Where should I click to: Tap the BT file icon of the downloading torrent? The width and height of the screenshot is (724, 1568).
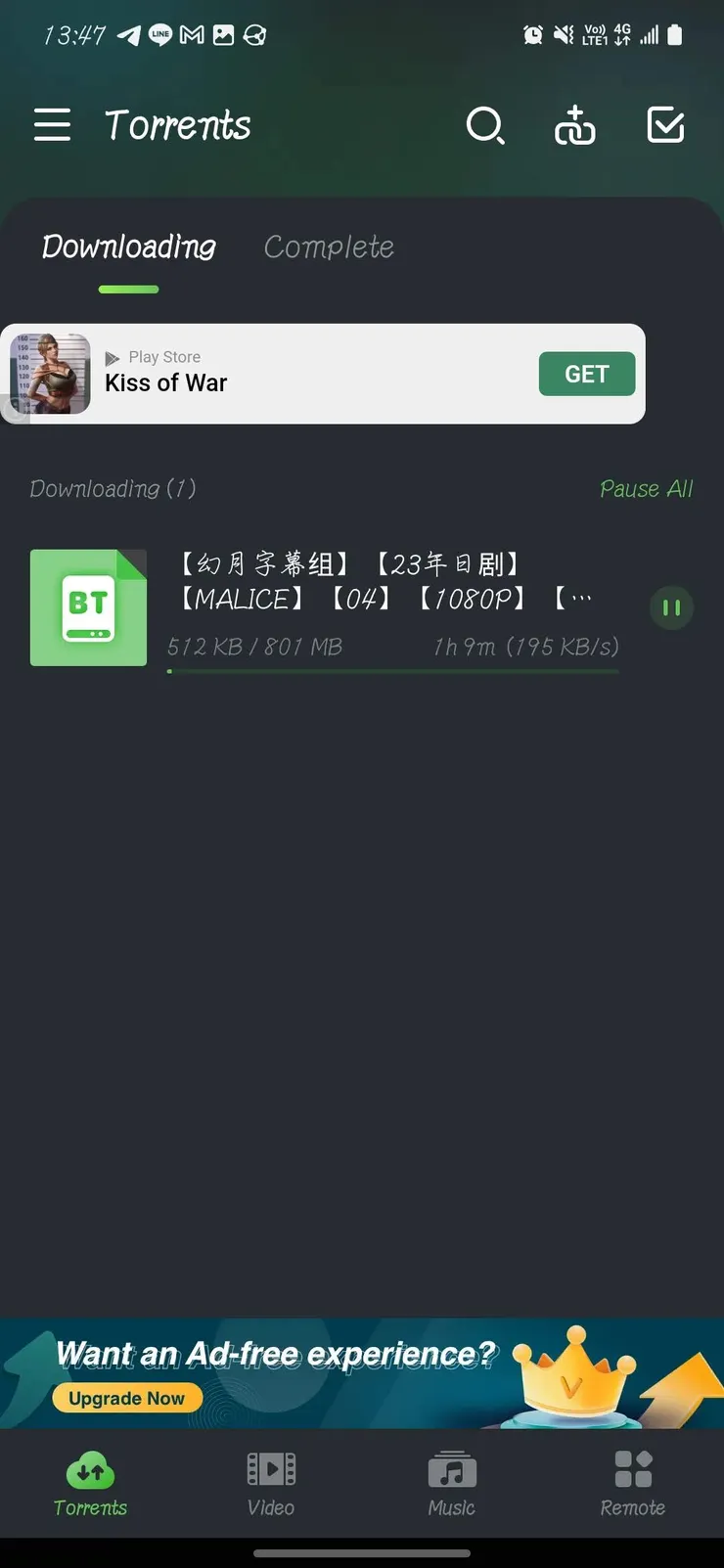pyautogui.click(x=88, y=607)
